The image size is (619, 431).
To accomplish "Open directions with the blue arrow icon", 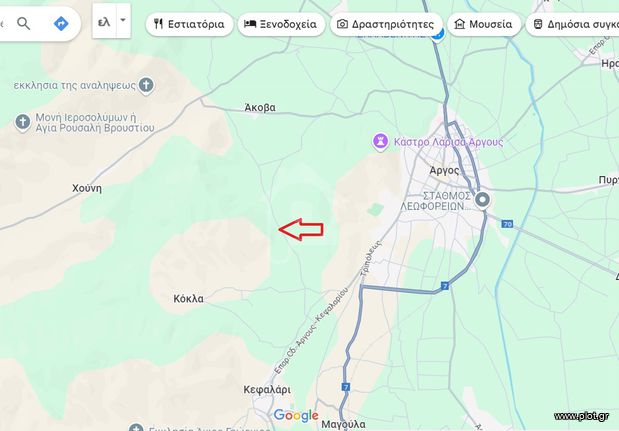I will point(61,24).
